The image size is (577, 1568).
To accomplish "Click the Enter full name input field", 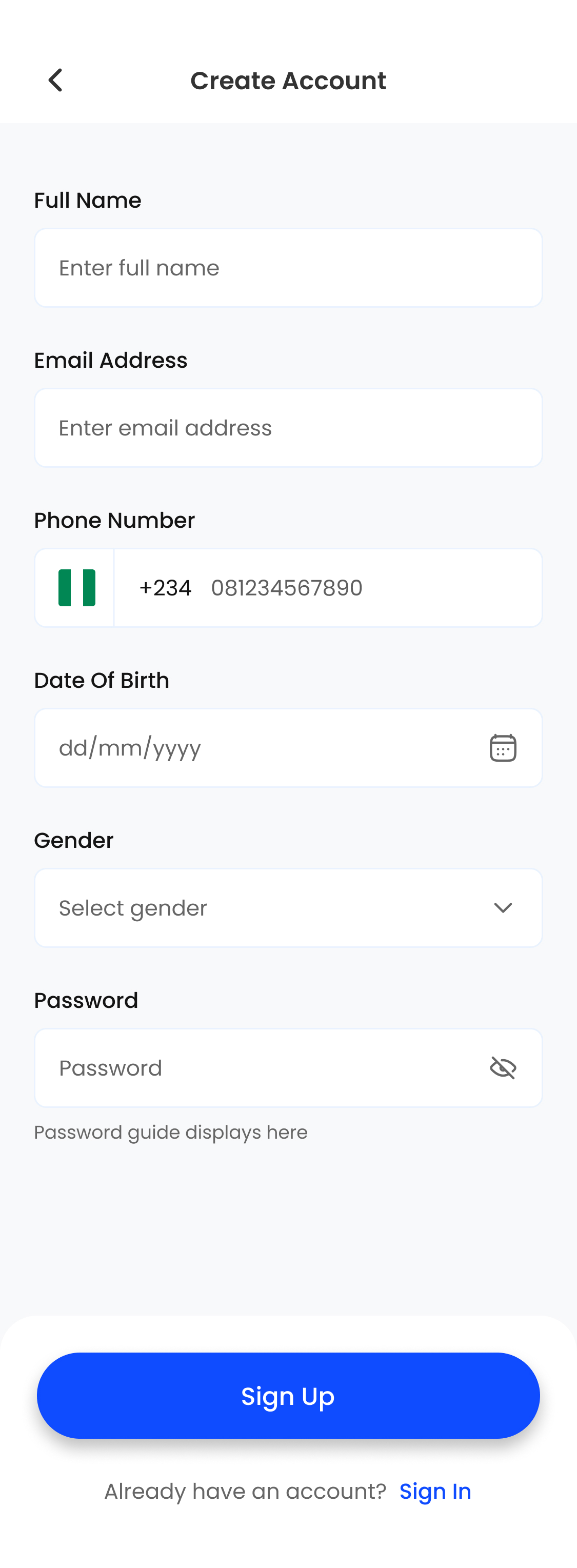I will [288, 268].
